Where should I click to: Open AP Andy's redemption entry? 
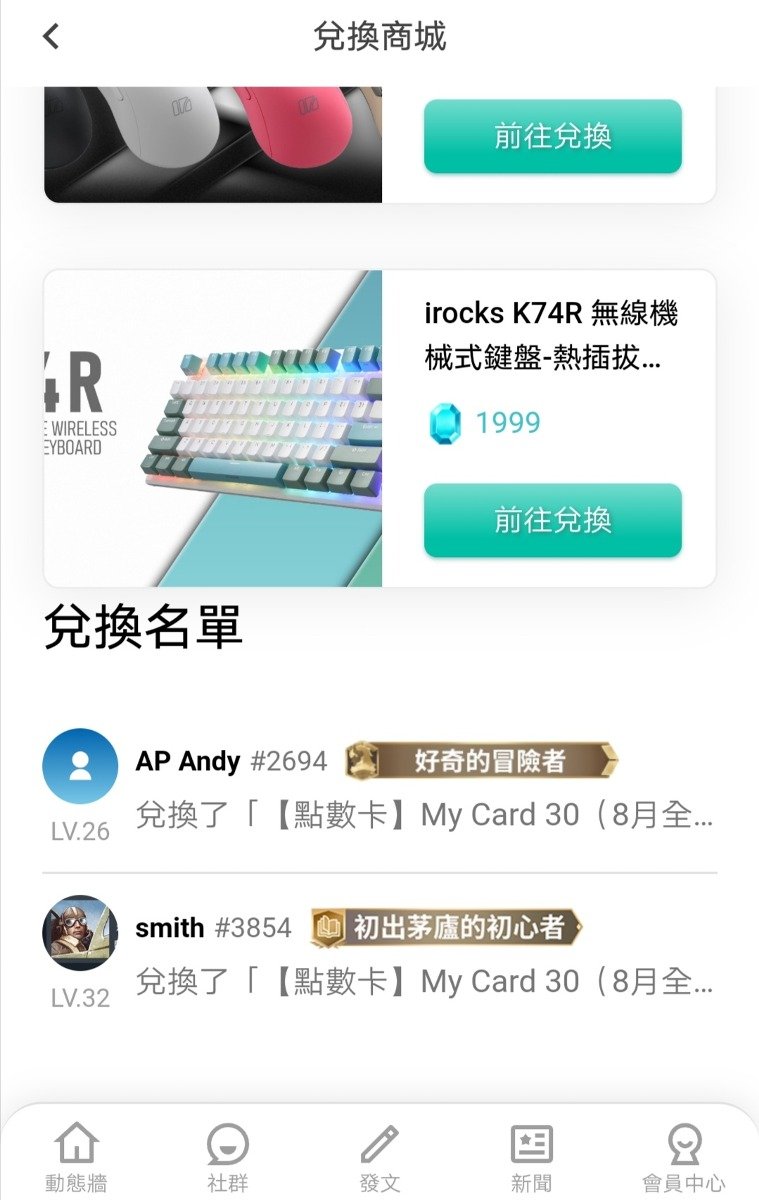tap(424, 790)
